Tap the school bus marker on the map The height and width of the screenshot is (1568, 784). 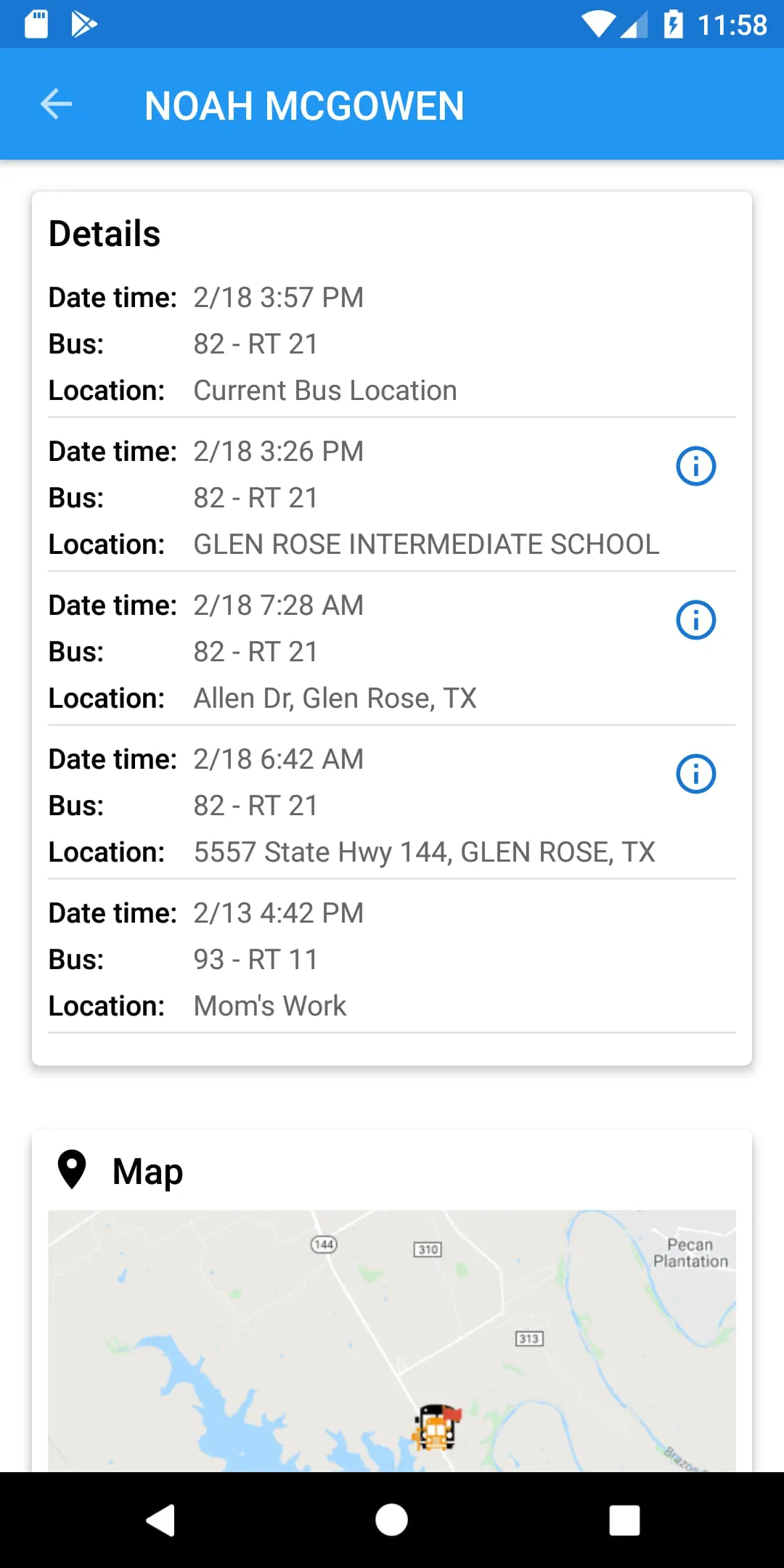coord(436,1427)
